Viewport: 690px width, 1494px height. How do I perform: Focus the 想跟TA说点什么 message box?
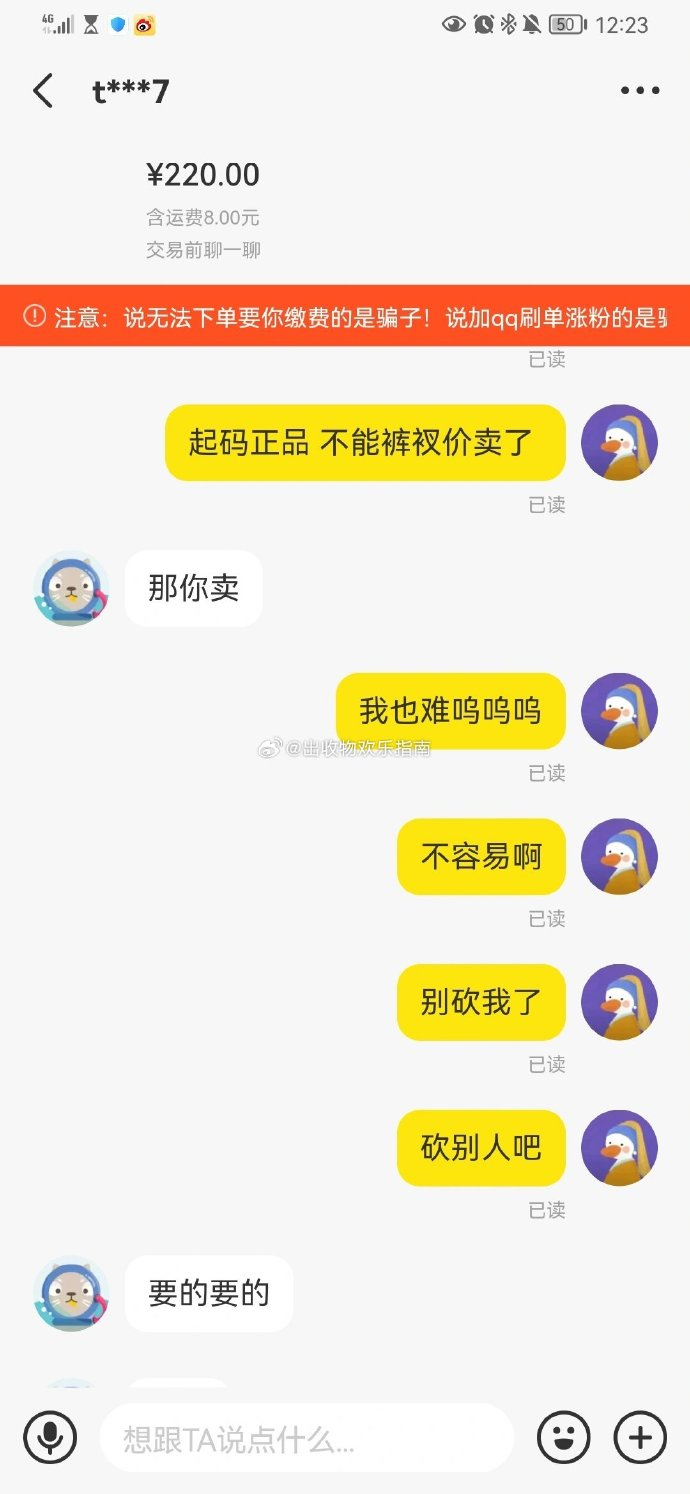305,1438
